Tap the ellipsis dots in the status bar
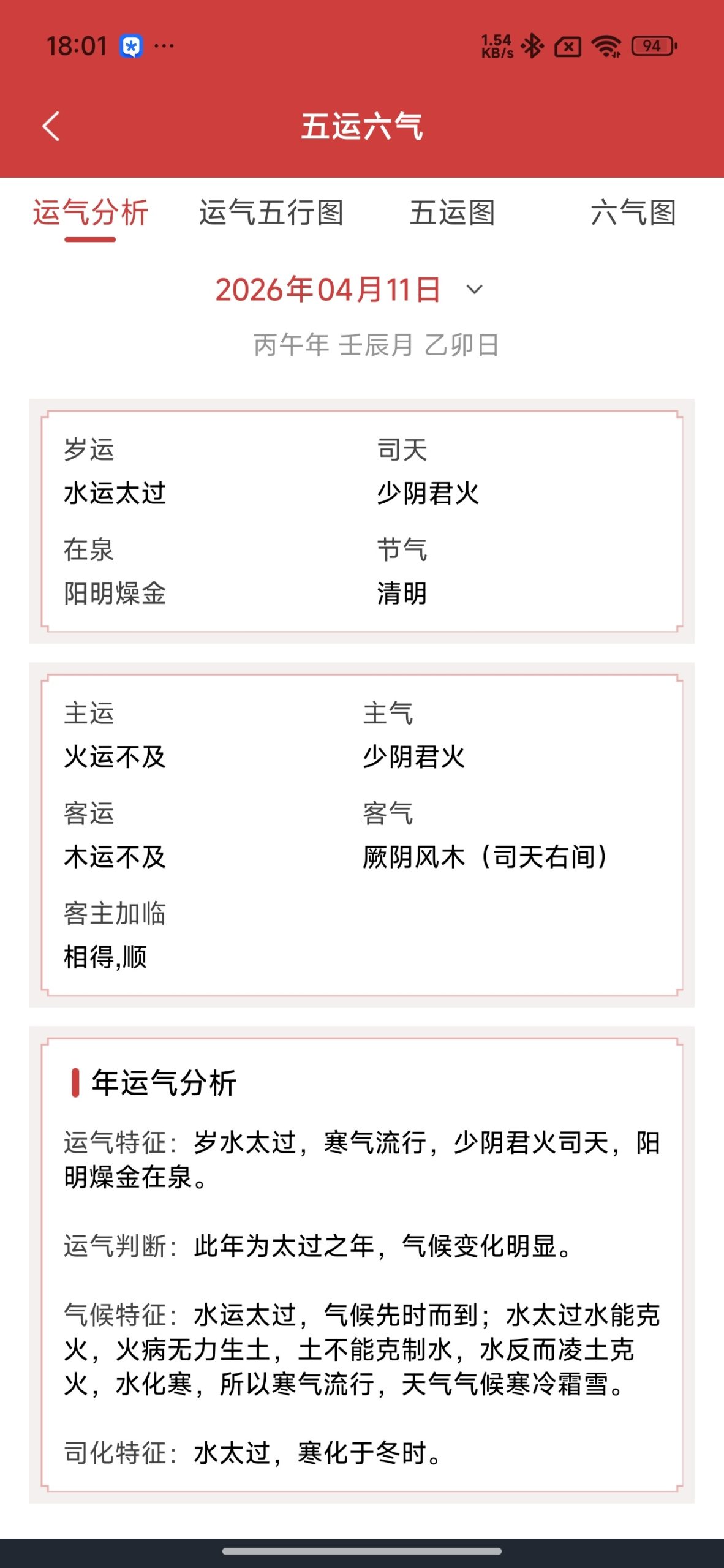This screenshot has height=1568, width=724. pos(163,45)
